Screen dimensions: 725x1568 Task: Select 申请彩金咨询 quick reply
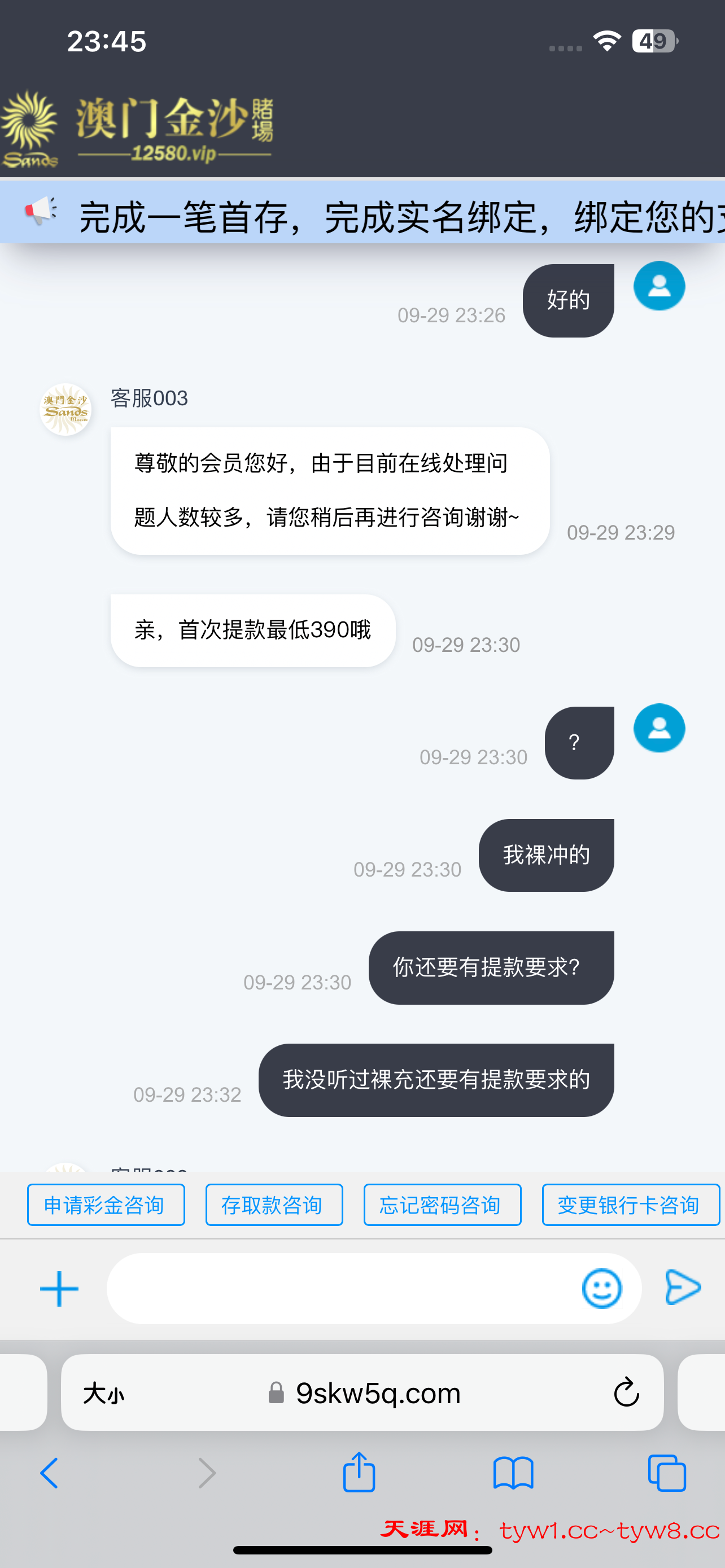coord(106,1205)
